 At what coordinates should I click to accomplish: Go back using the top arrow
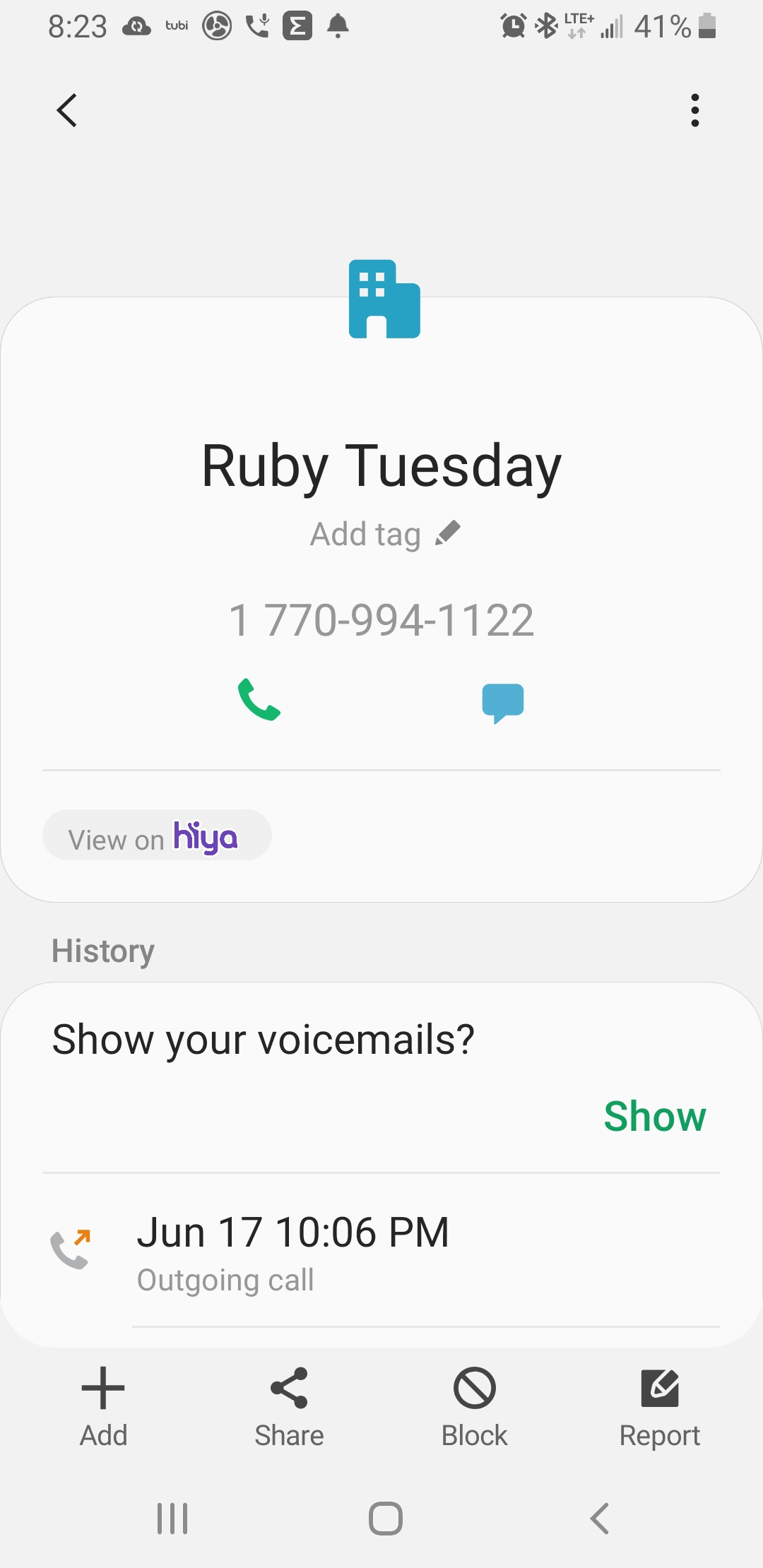67,110
